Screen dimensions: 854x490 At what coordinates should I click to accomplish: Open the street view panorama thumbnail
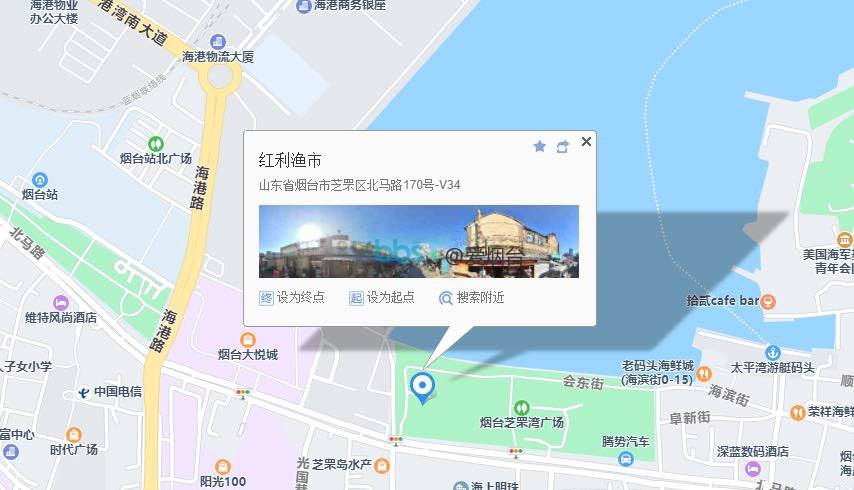point(418,241)
